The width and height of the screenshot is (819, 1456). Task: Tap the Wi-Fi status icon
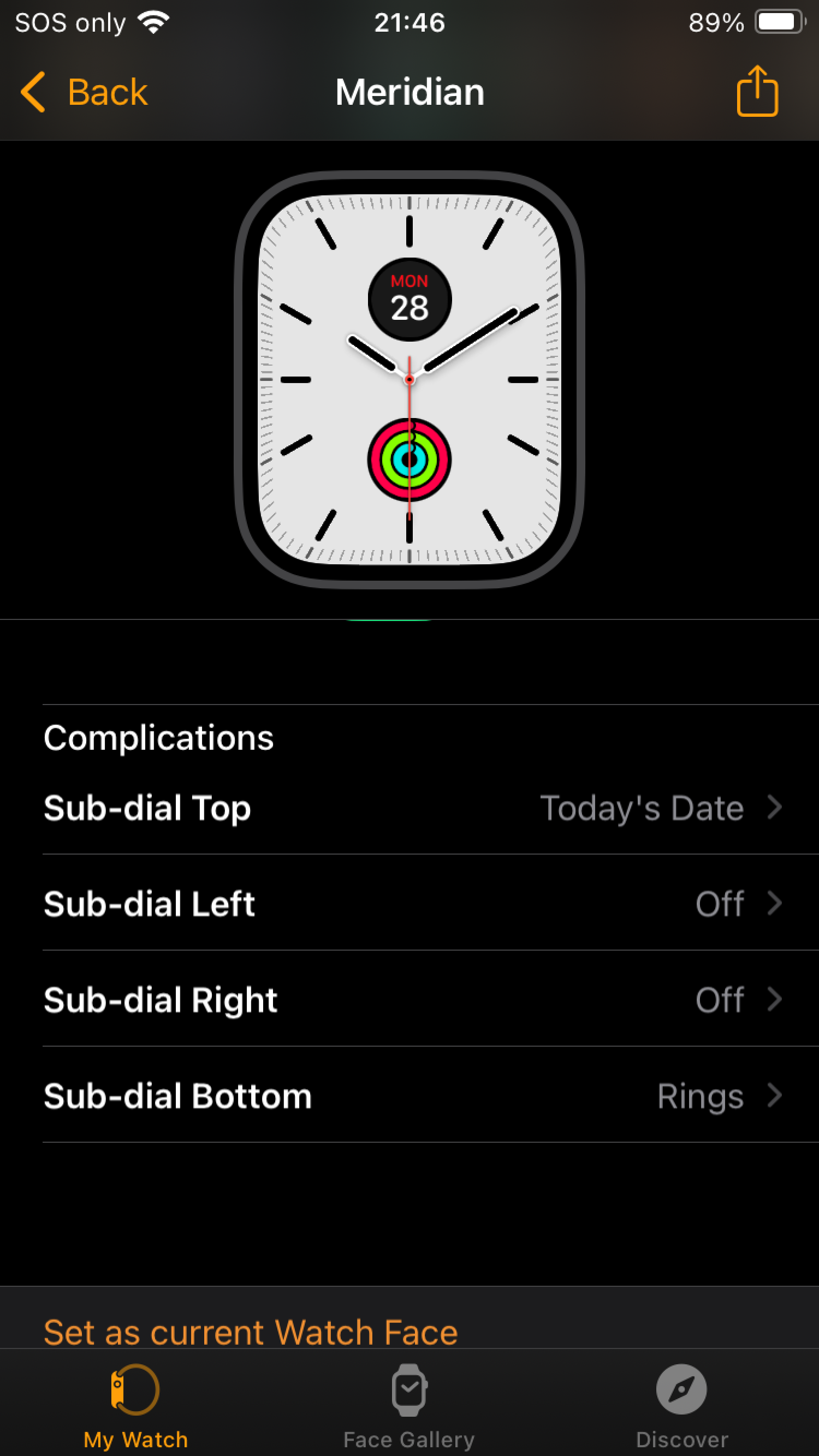coord(154,21)
